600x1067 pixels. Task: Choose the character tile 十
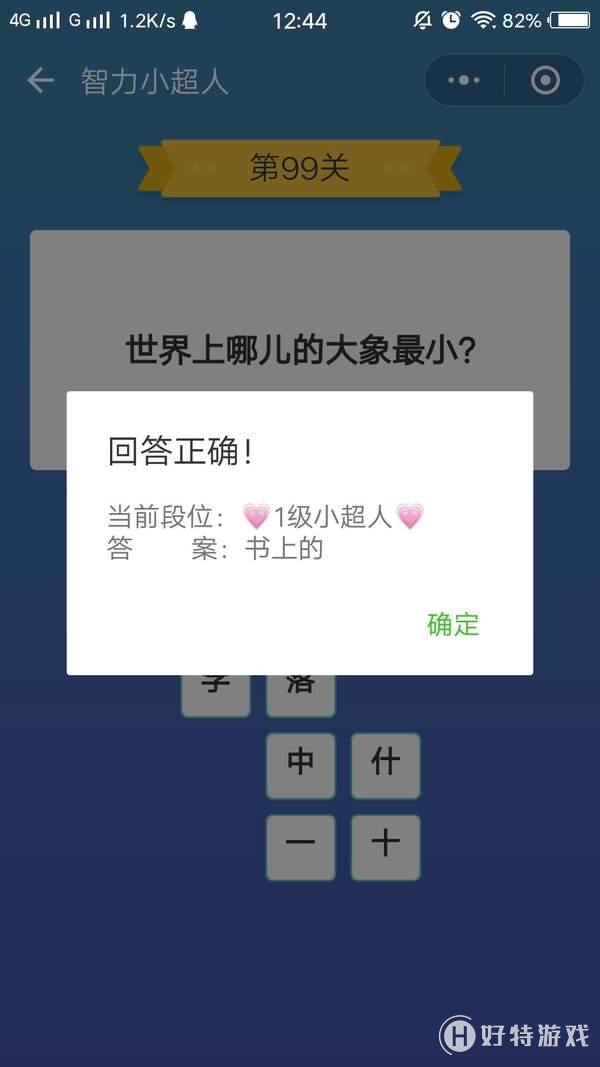(x=385, y=847)
